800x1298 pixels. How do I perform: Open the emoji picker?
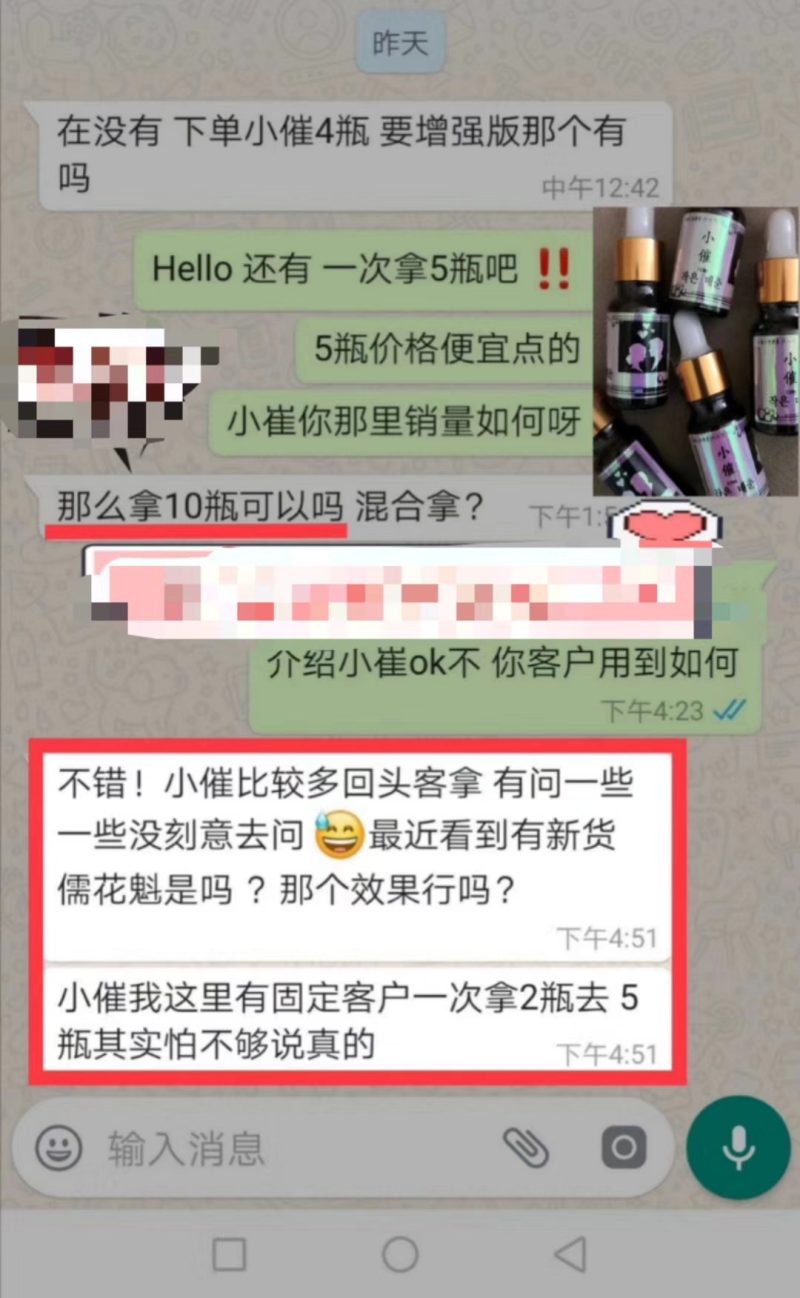(60, 1147)
